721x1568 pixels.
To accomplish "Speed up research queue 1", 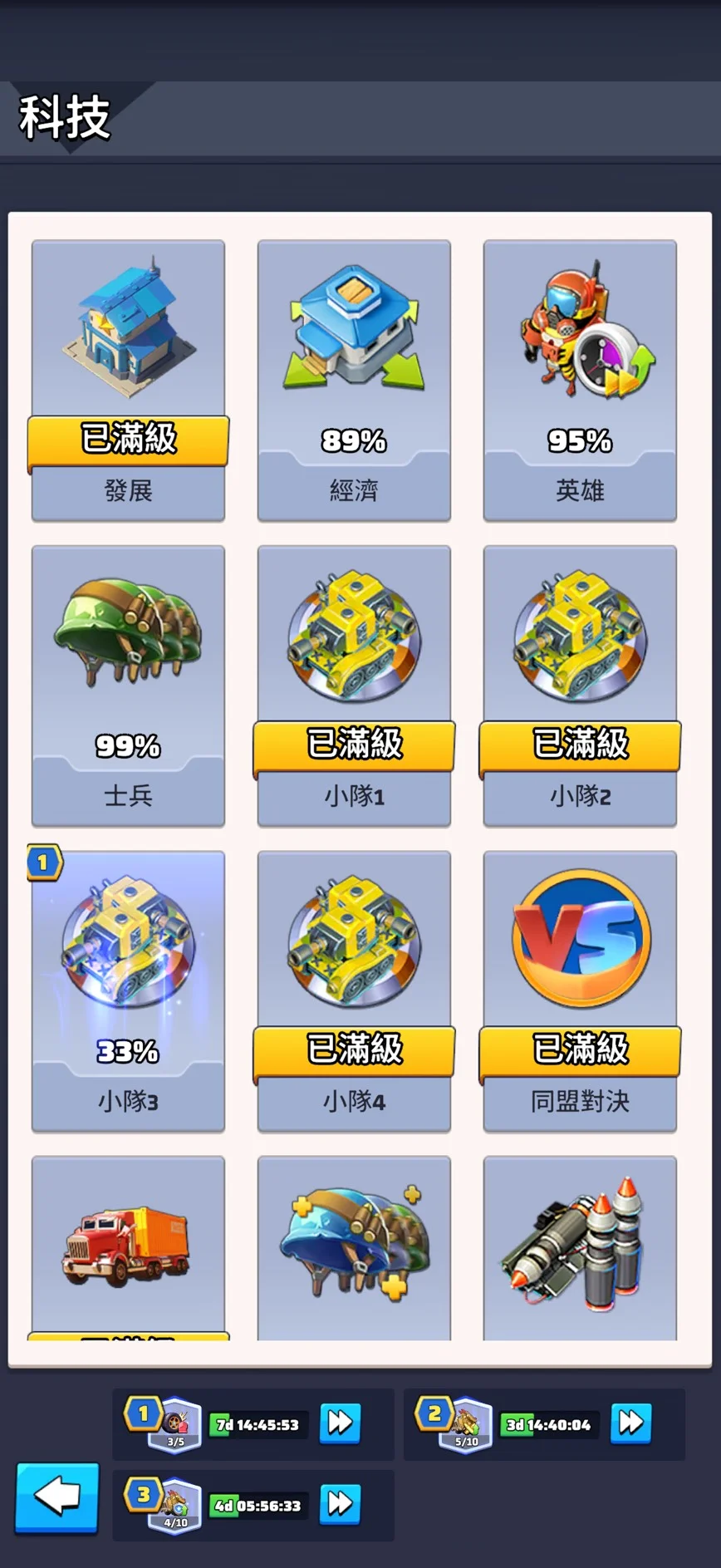I will 340,1423.
